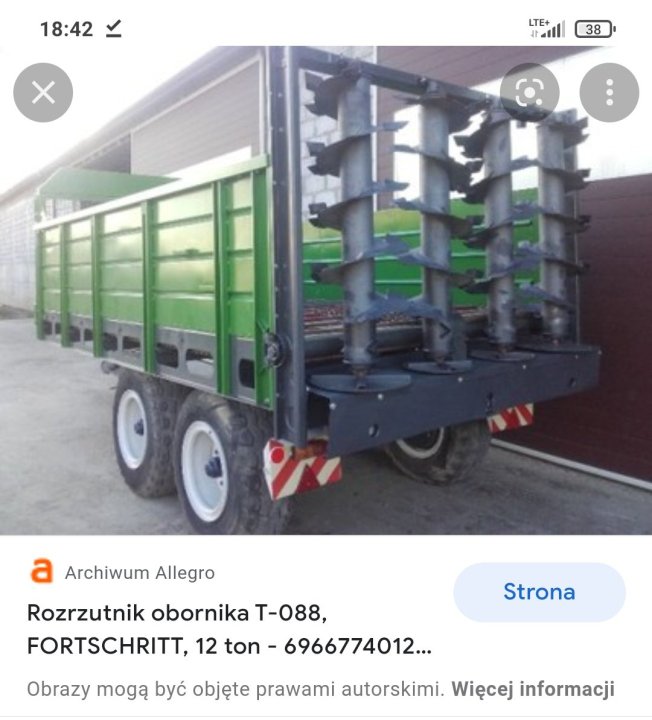This screenshot has height=720, width=652.
Task: Close the image viewer
Action: (43, 93)
